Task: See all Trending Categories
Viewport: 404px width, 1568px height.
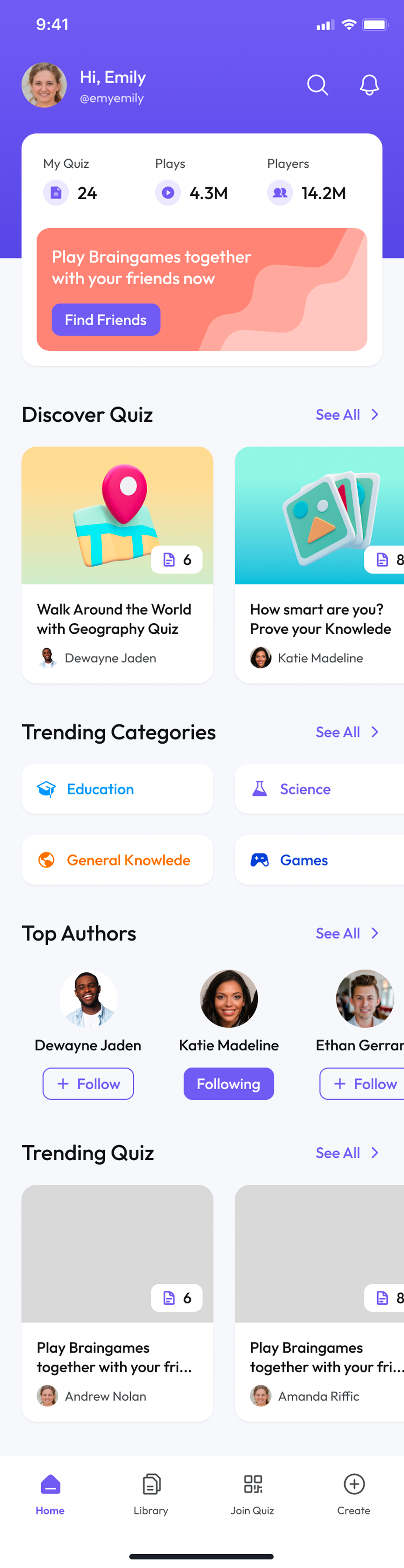Action: (x=347, y=732)
